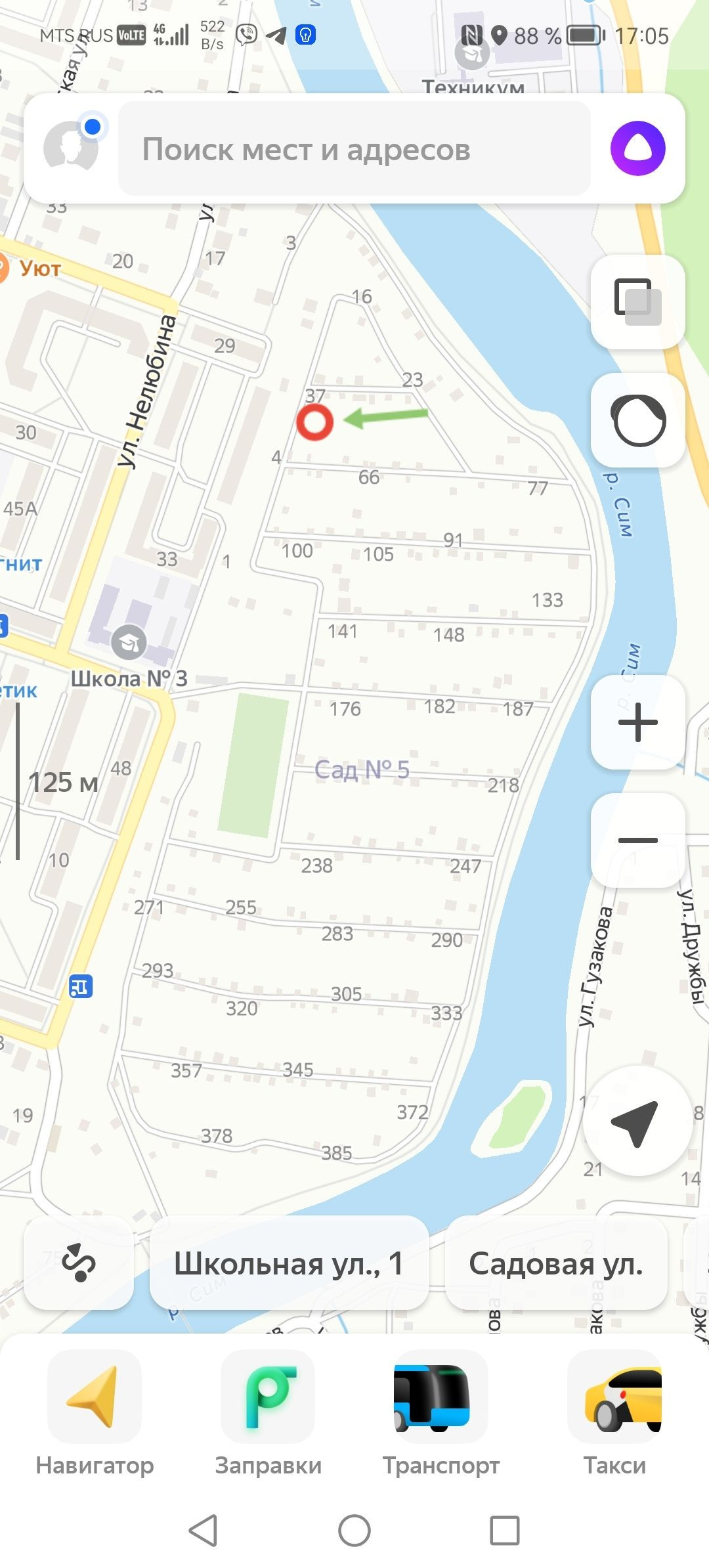709x1568 pixels.
Task: Open the map layers button
Action: click(x=637, y=301)
